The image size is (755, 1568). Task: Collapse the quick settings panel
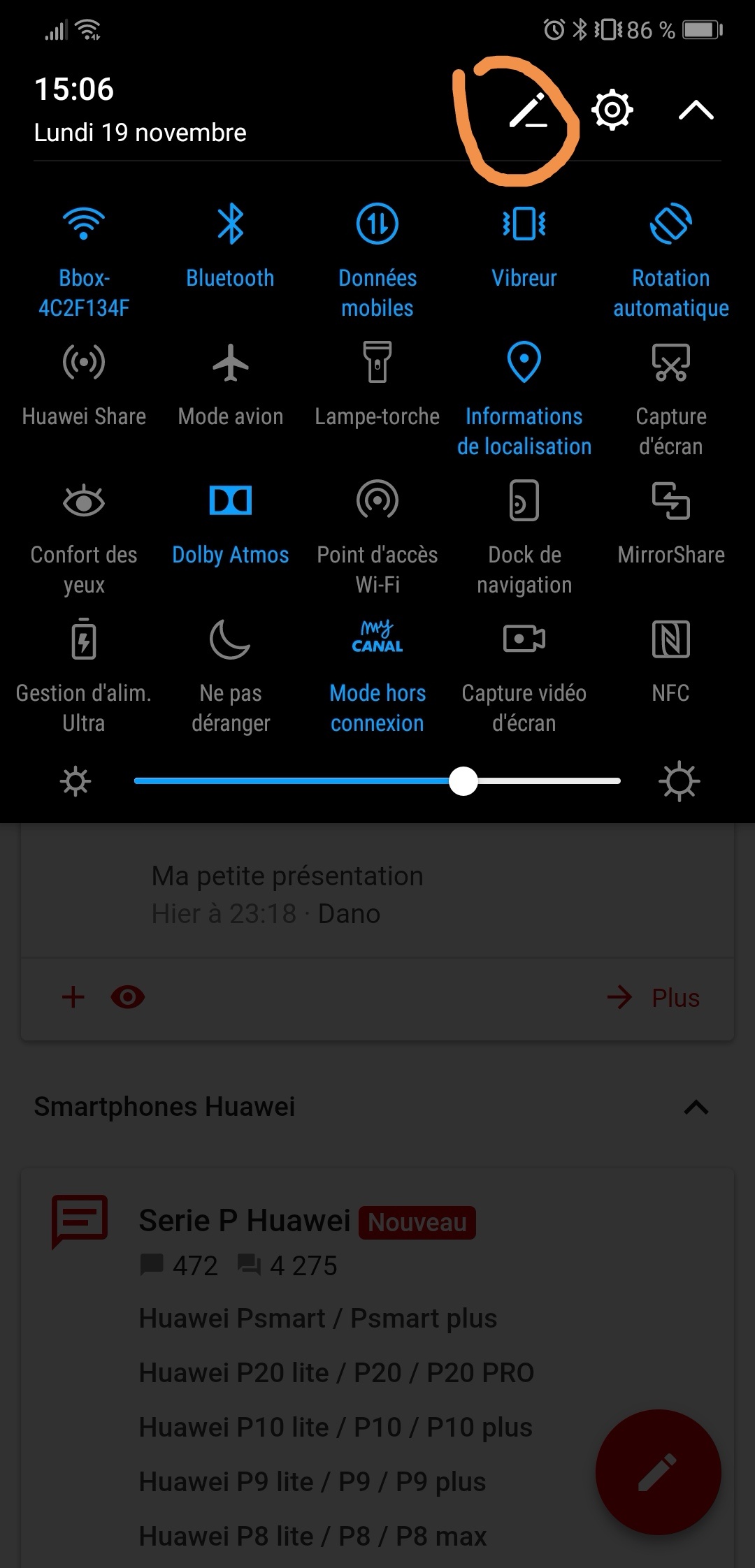(x=696, y=110)
